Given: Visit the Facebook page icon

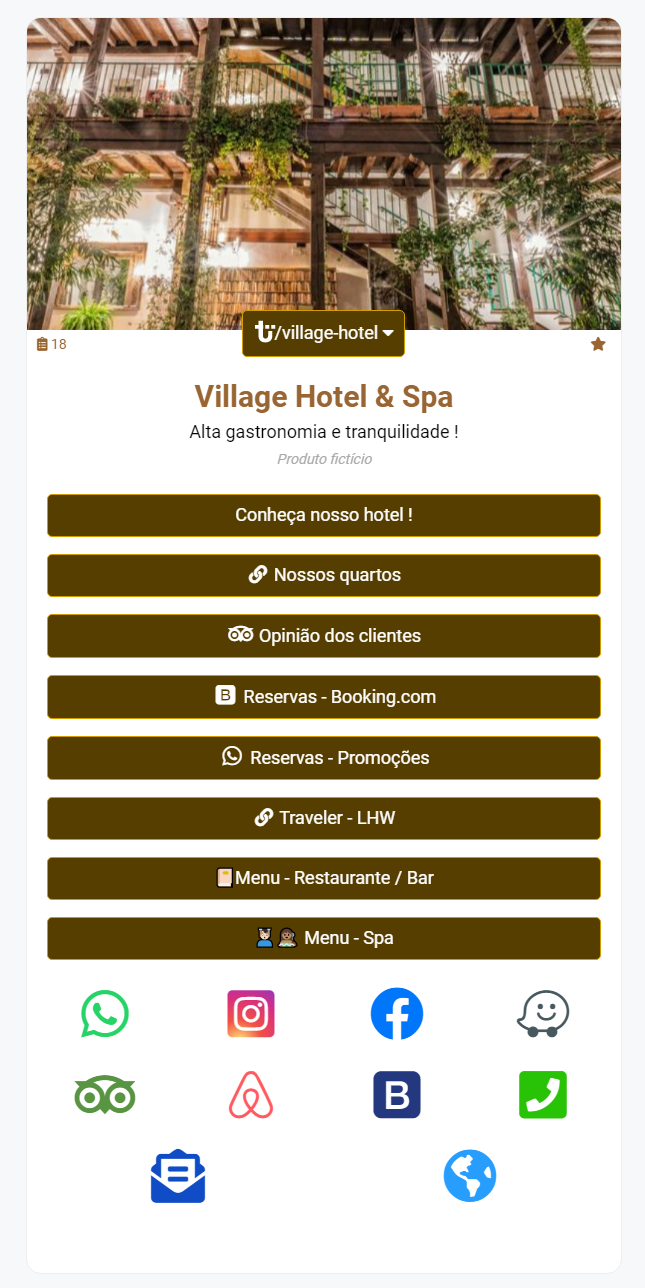Looking at the screenshot, I should coord(397,1014).
